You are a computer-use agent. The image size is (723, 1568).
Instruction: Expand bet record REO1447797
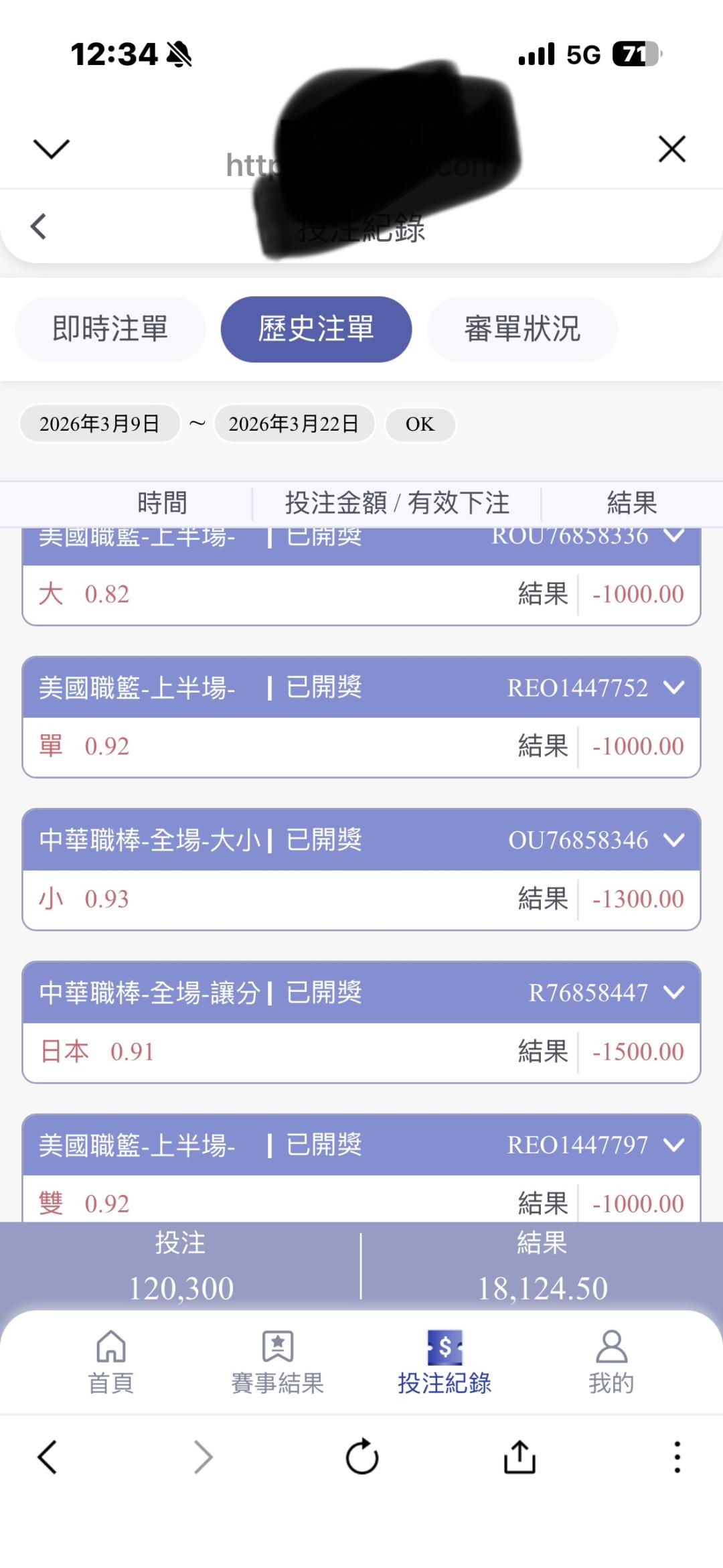(x=674, y=1145)
